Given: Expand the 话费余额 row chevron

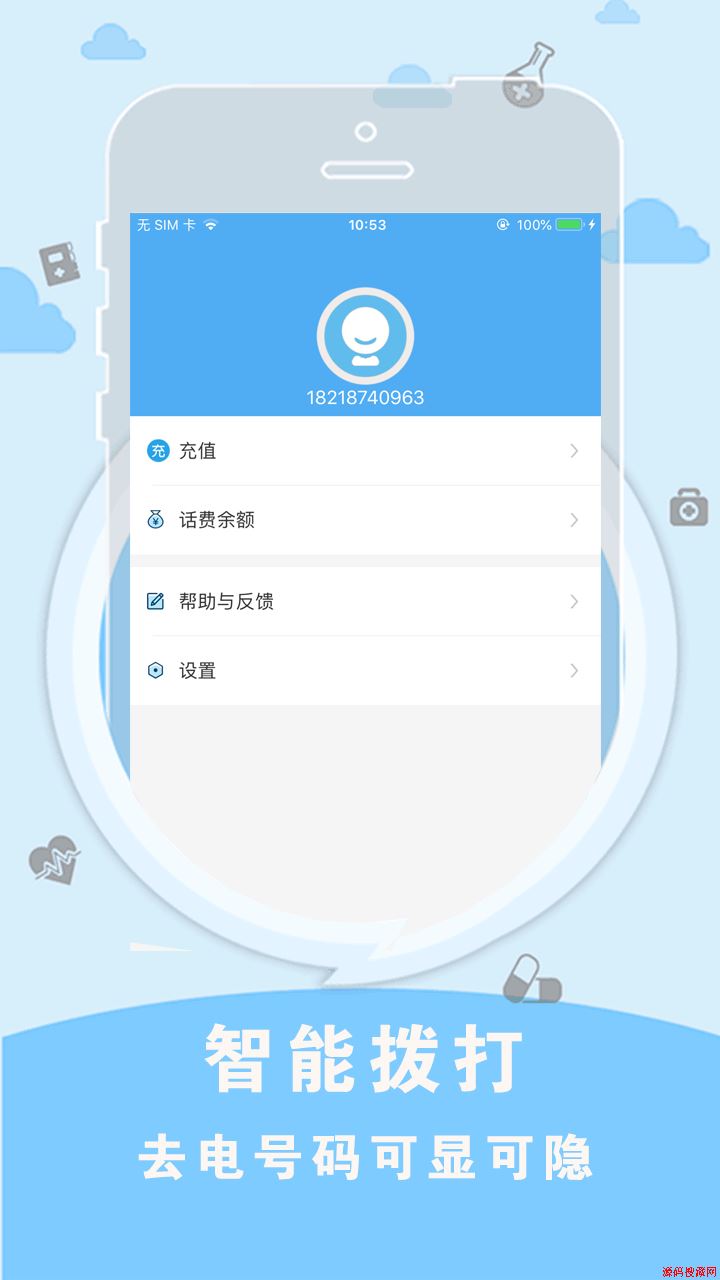Looking at the screenshot, I should [x=574, y=520].
